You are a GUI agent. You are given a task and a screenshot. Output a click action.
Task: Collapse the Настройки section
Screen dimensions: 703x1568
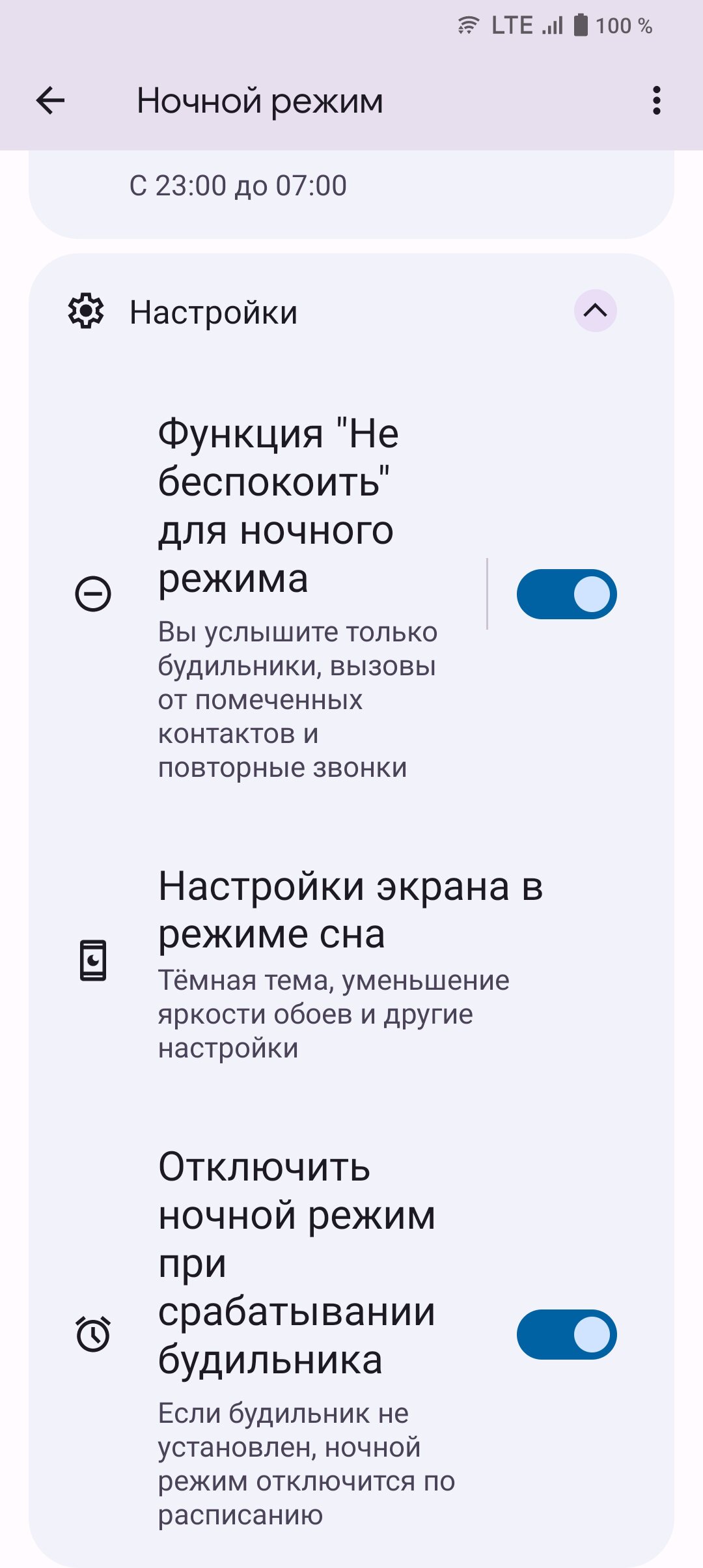tap(595, 311)
